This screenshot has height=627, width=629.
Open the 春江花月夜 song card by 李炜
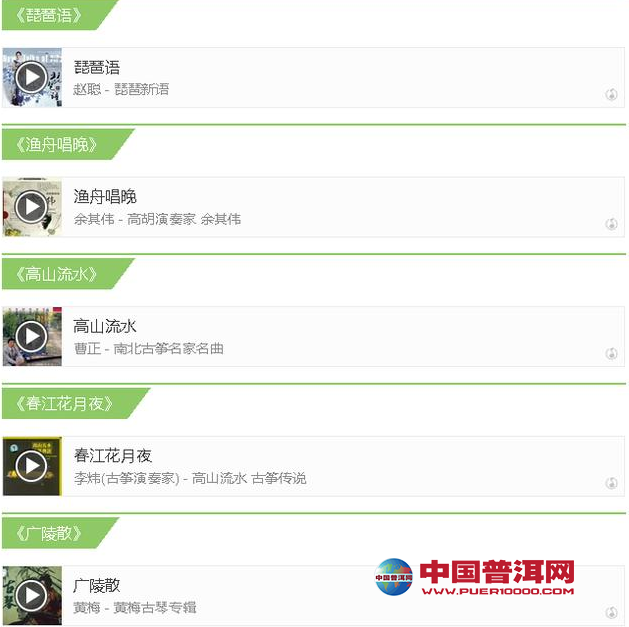(340, 466)
